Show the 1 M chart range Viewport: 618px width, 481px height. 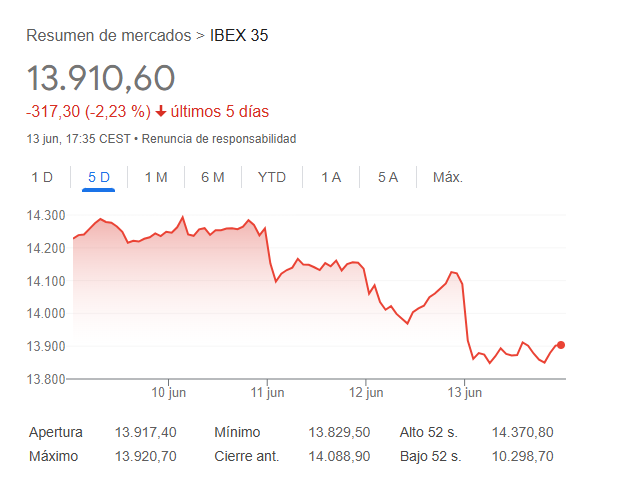[x=156, y=178]
